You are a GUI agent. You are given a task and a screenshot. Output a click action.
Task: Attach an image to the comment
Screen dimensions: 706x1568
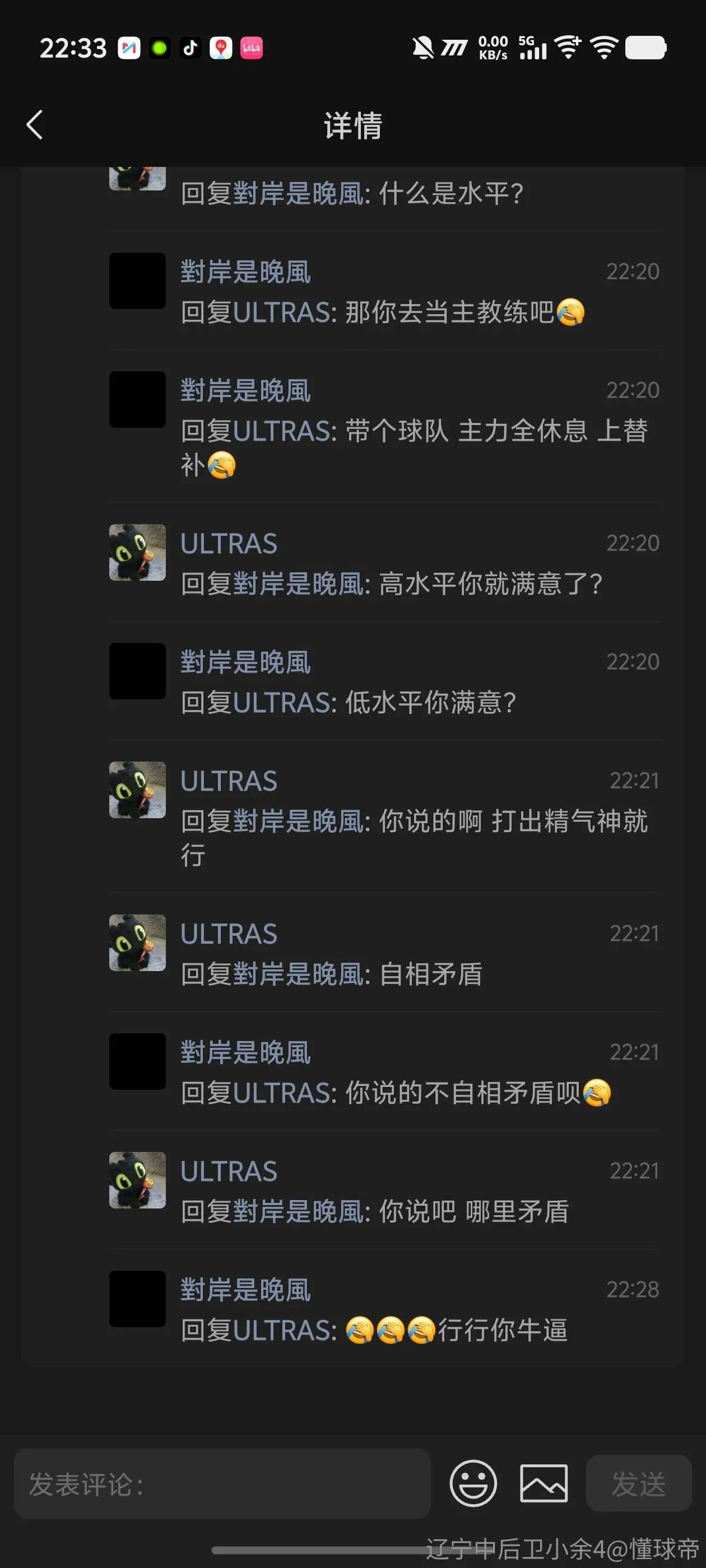pos(544,1483)
